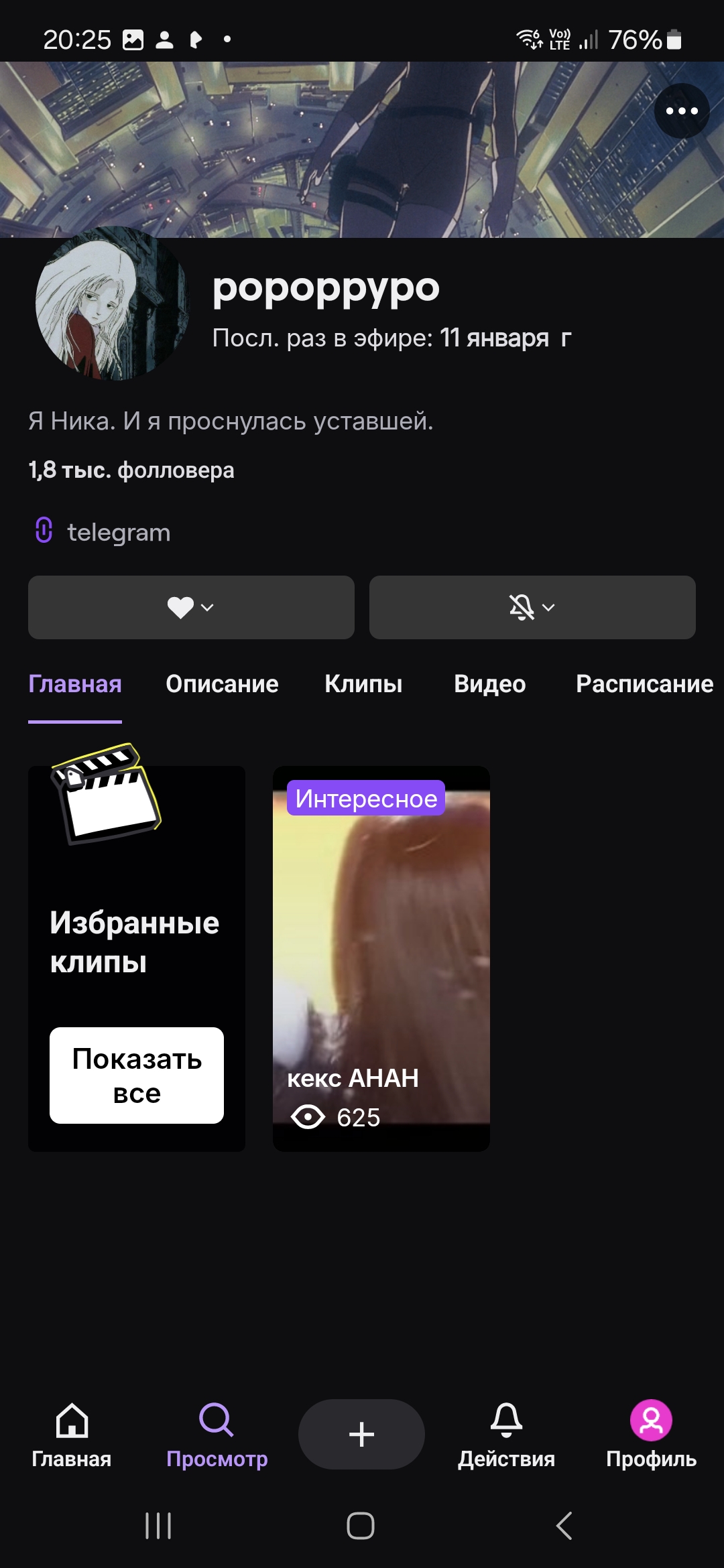Open the Действия notifications tab
Viewport: 724px width, 1568px height.
[506, 1435]
